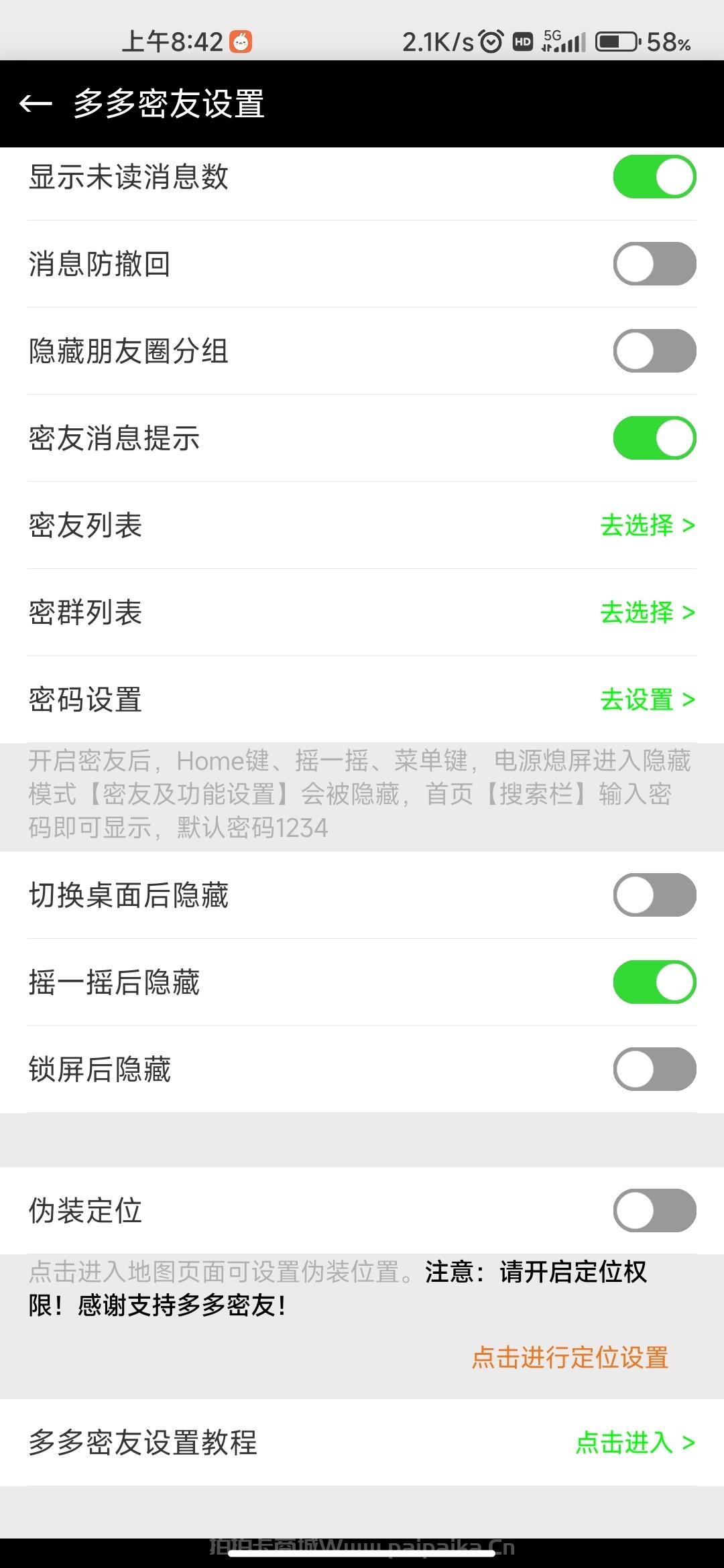Open 密群列表 to choose groups
The height and width of the screenshot is (1568, 724).
click(x=647, y=612)
